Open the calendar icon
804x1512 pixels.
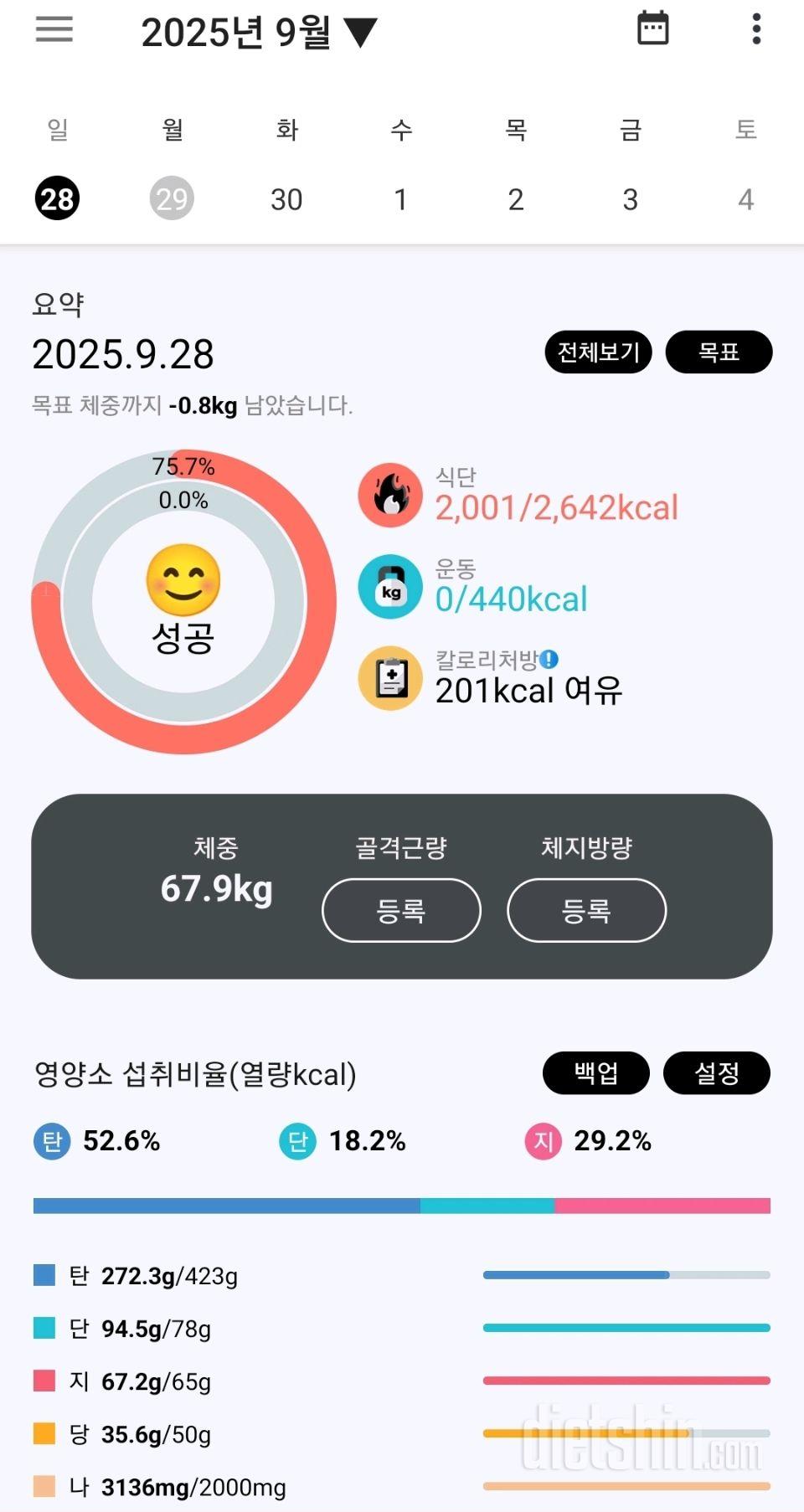pos(652,28)
